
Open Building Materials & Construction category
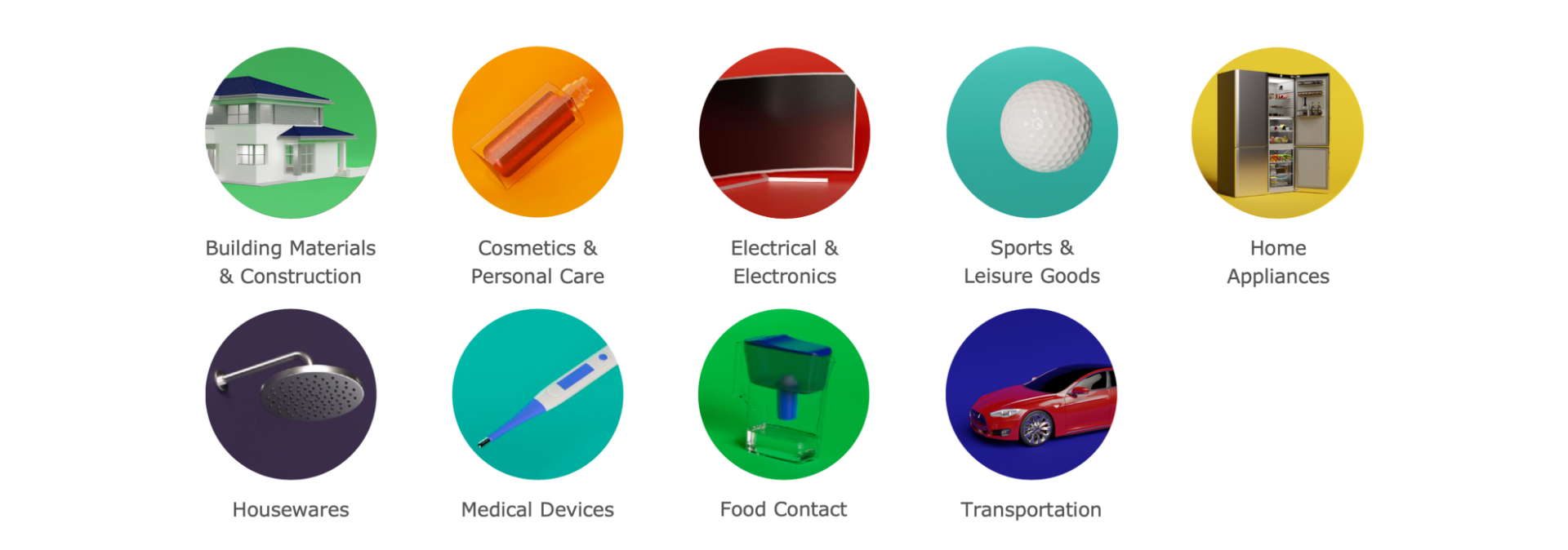[x=291, y=133]
